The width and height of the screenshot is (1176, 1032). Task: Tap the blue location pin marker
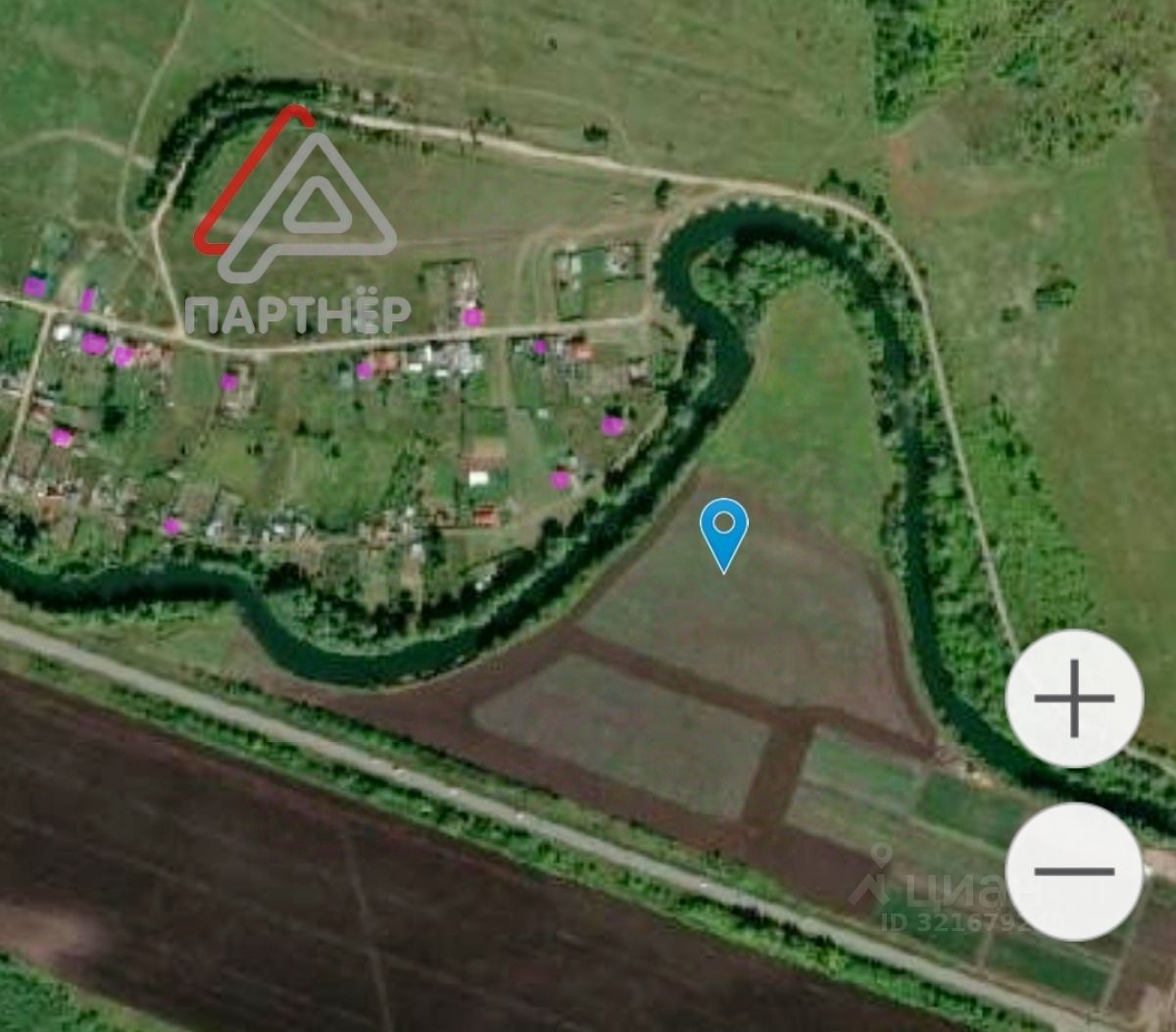click(723, 531)
